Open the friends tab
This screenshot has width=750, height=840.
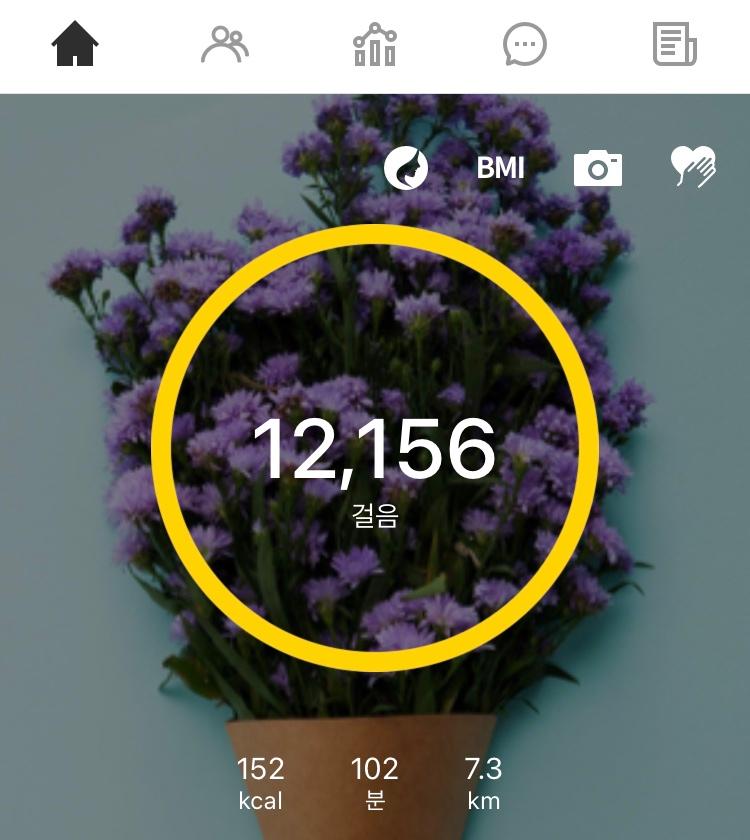coord(225,45)
